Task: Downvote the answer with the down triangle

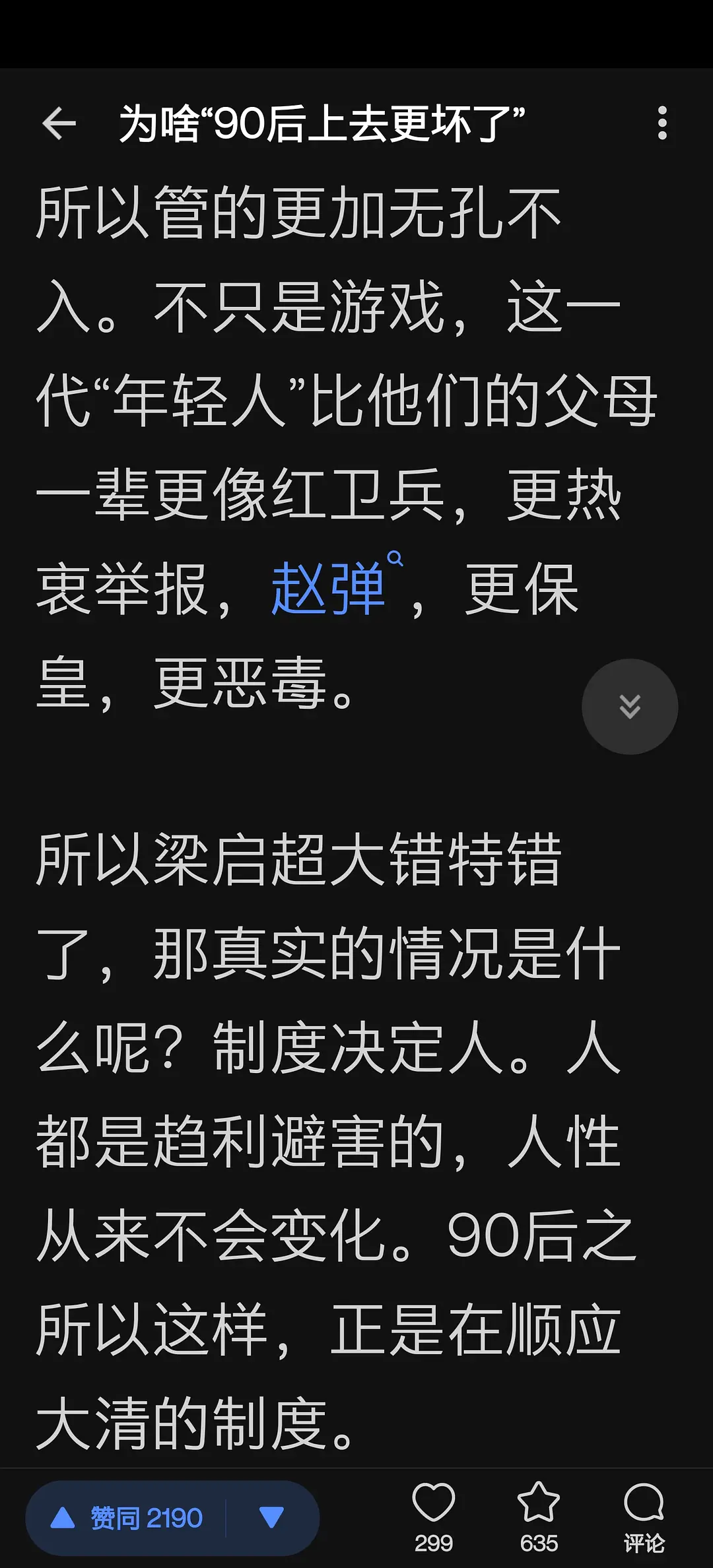Action: [x=271, y=1519]
